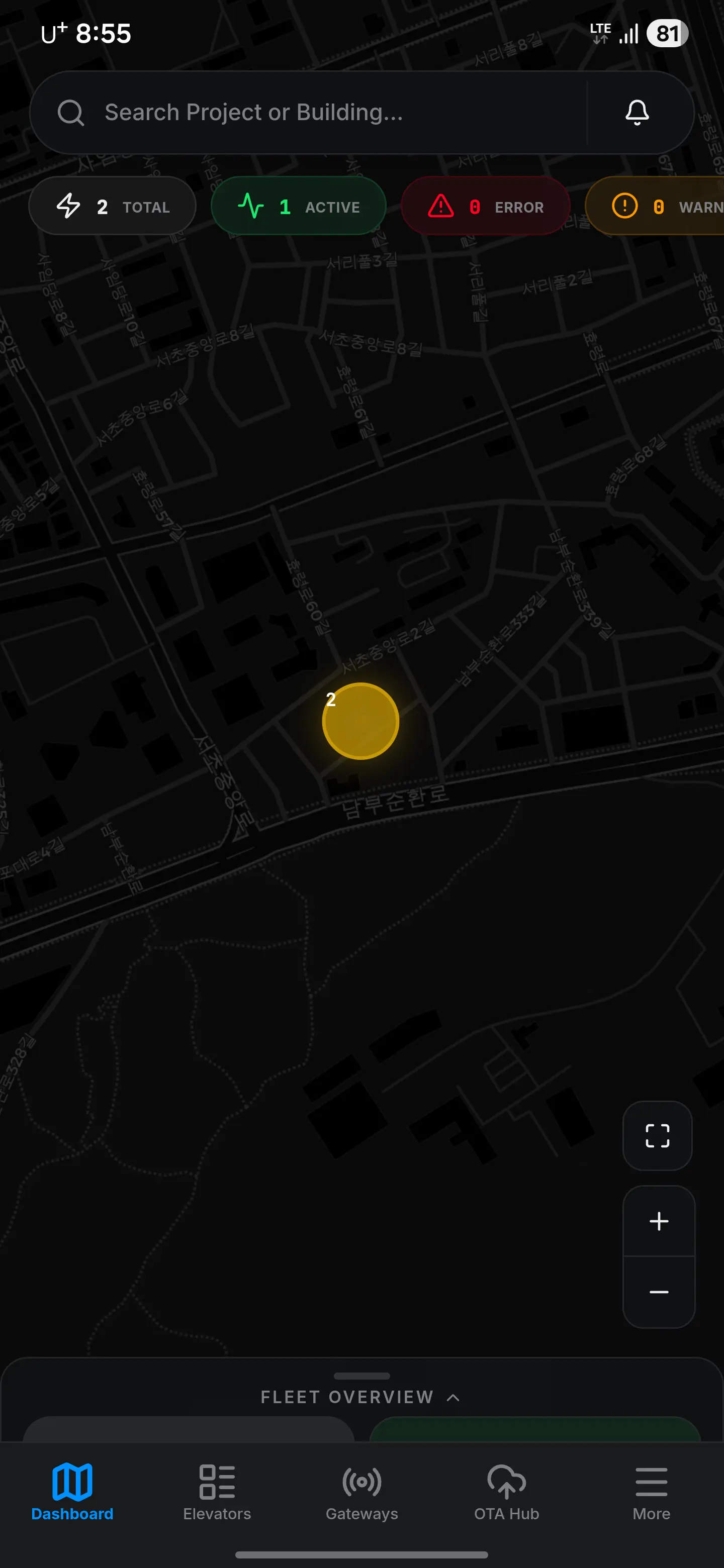Open the notifications bell
Image resolution: width=724 pixels, height=1568 pixels.
pyautogui.click(x=637, y=113)
